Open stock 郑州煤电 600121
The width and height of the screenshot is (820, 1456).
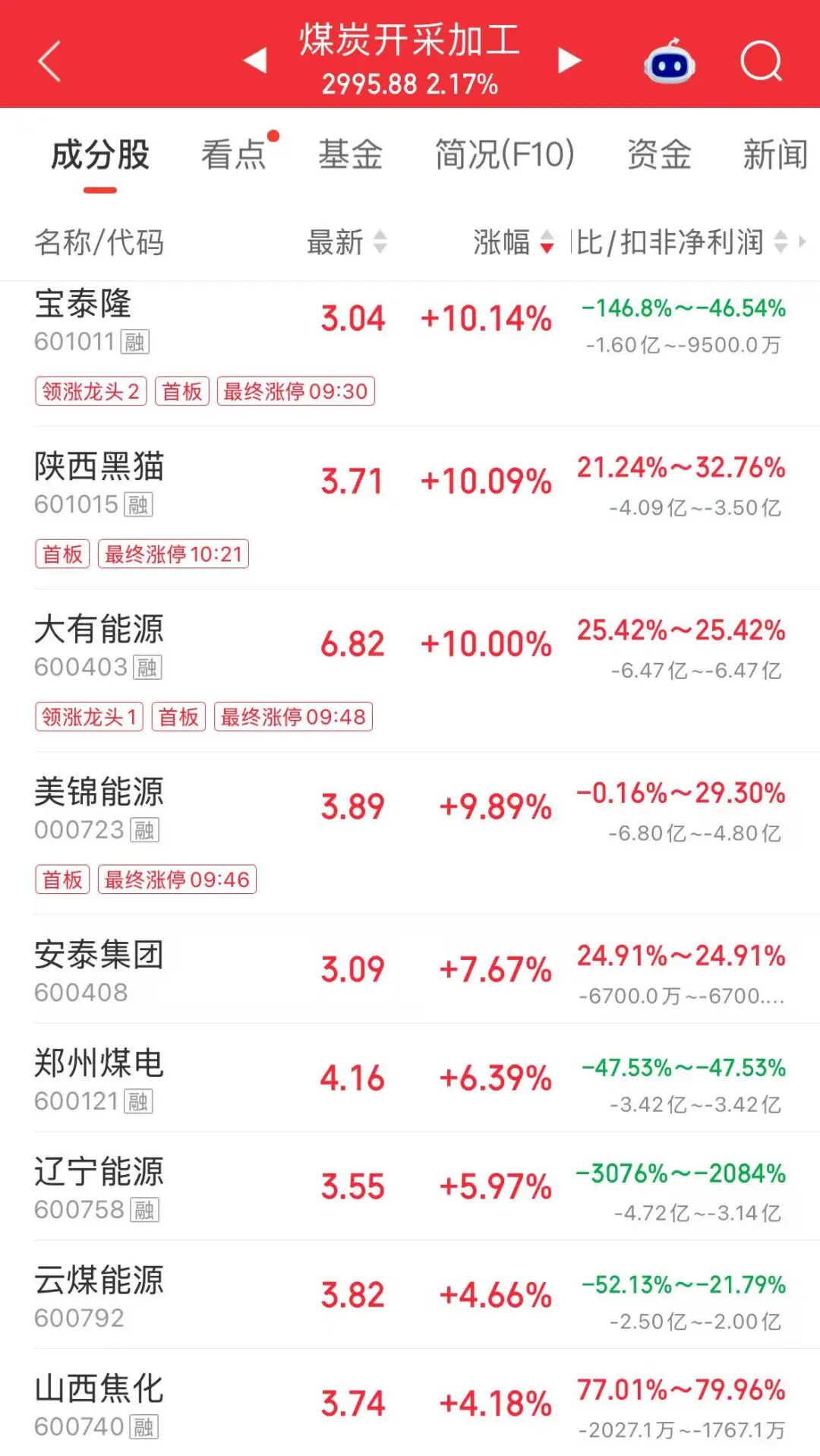pos(410,1078)
